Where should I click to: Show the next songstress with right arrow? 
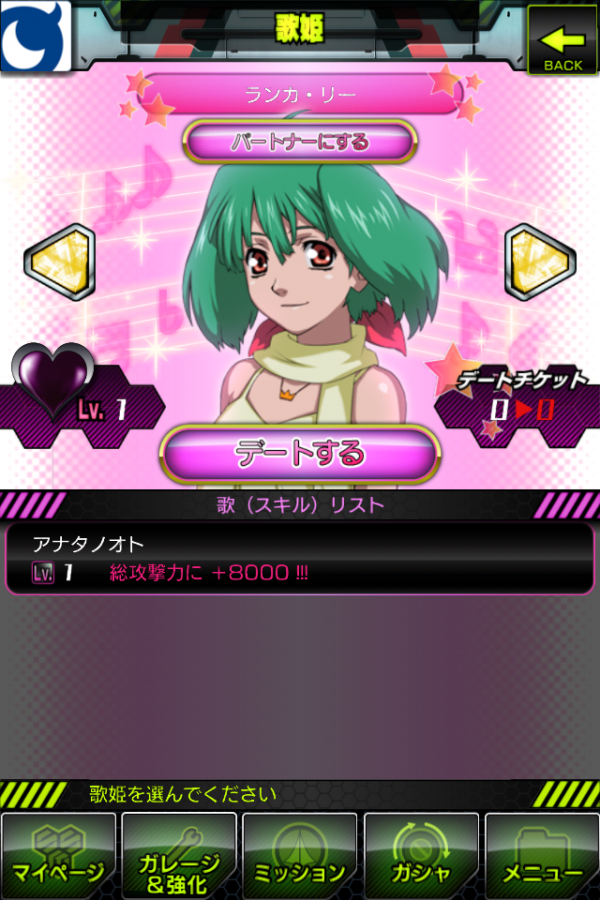(540, 262)
